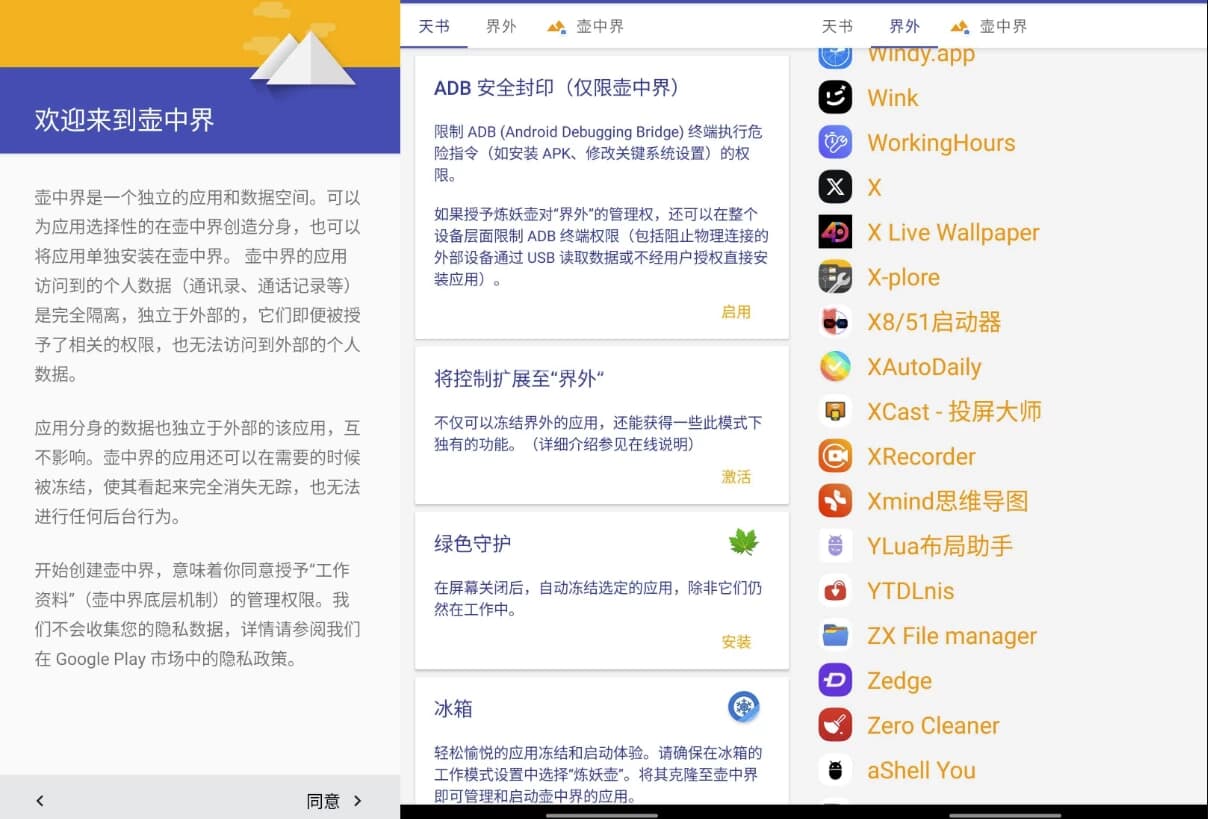Select the YTDLnis app
The height and width of the screenshot is (819, 1208).
(x=910, y=591)
